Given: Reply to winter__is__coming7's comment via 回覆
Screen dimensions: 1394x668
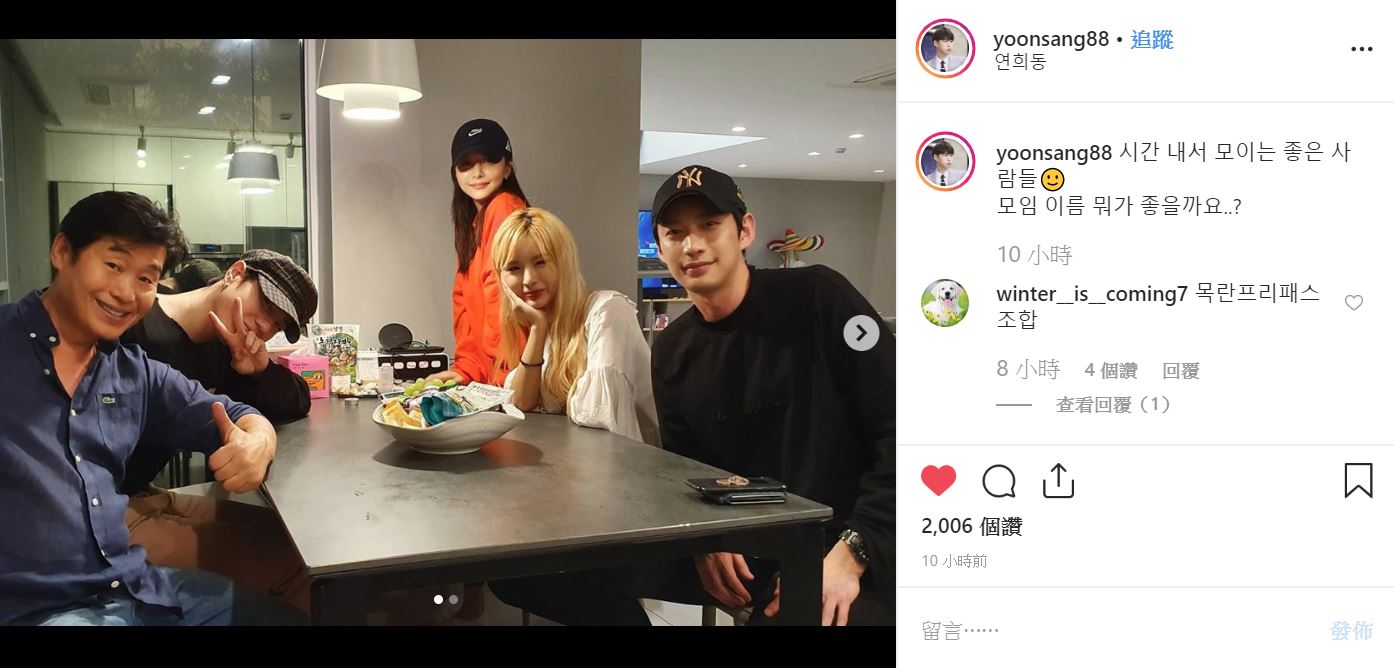Looking at the screenshot, I should point(1180,371).
